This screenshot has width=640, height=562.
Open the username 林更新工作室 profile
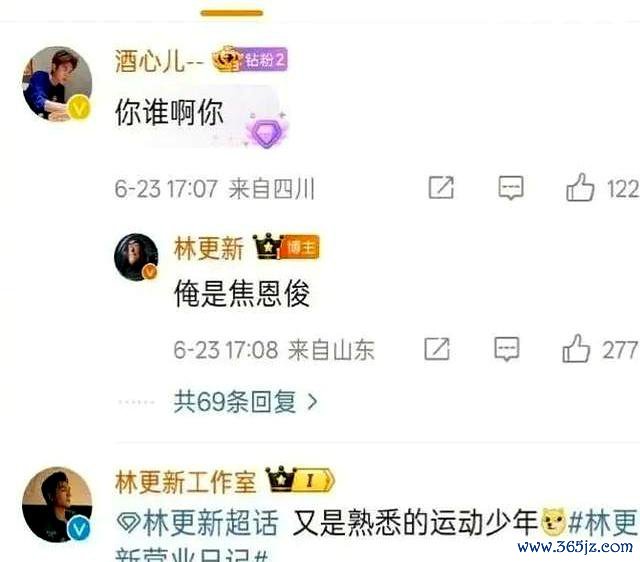(186, 482)
